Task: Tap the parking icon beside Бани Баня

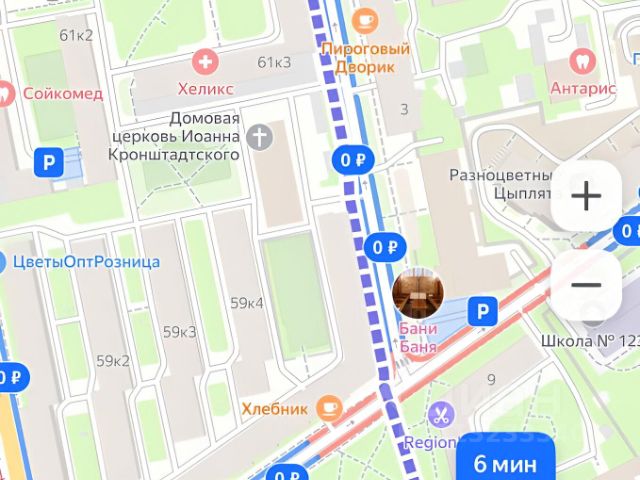Action: (483, 313)
